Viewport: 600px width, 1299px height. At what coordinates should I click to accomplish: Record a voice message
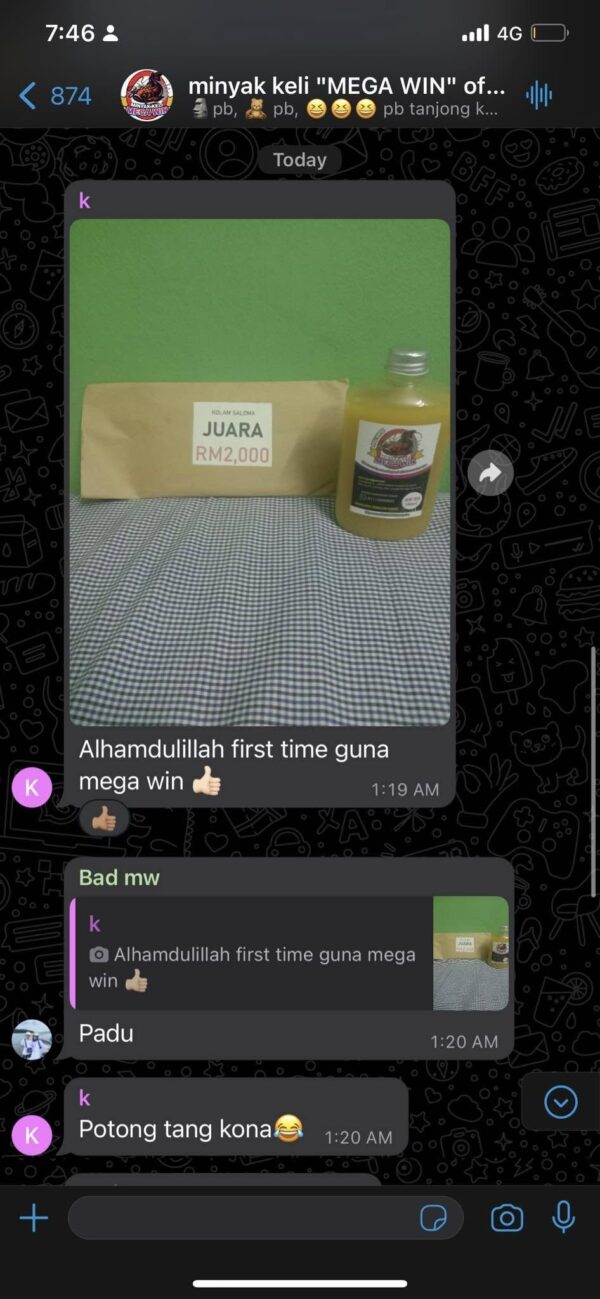[564, 1218]
